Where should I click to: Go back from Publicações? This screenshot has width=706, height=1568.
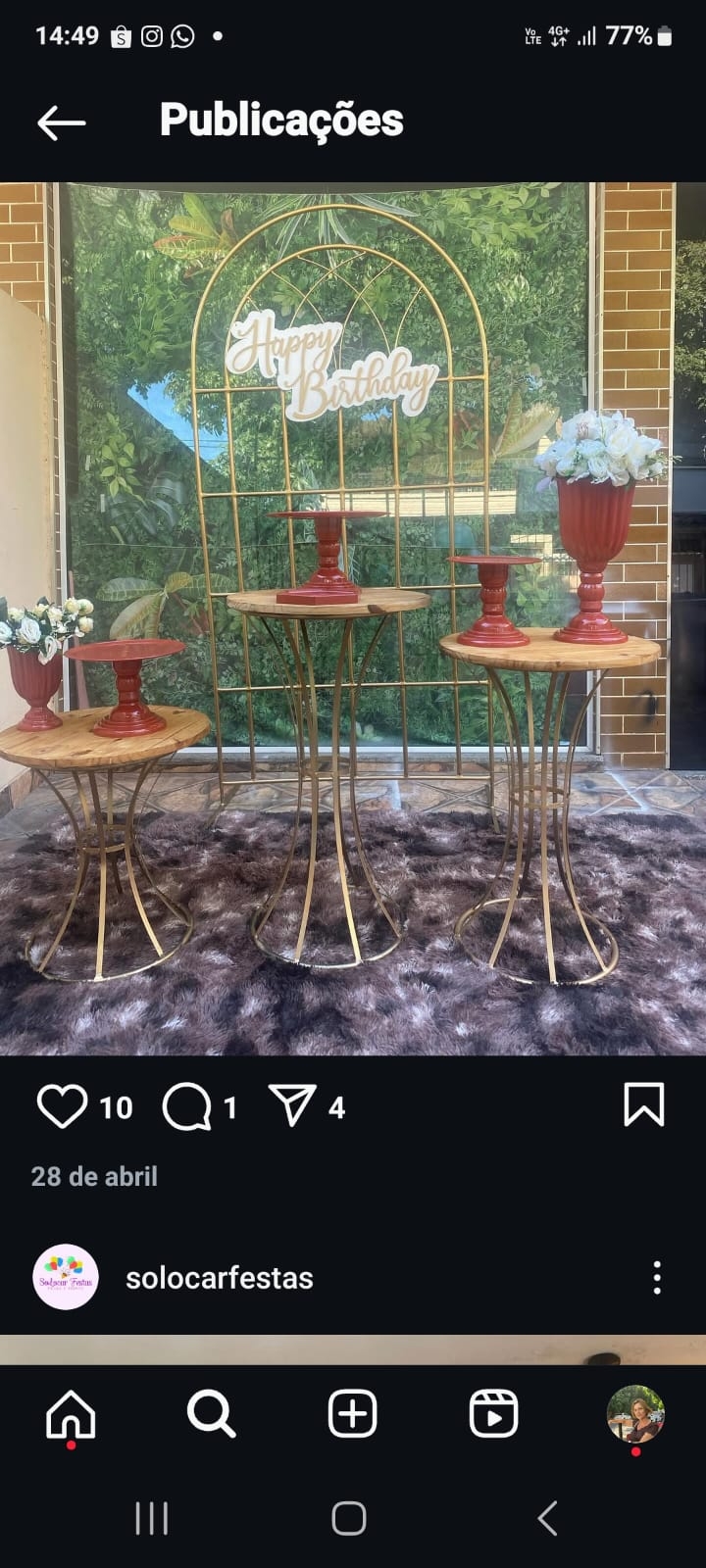coord(61,122)
